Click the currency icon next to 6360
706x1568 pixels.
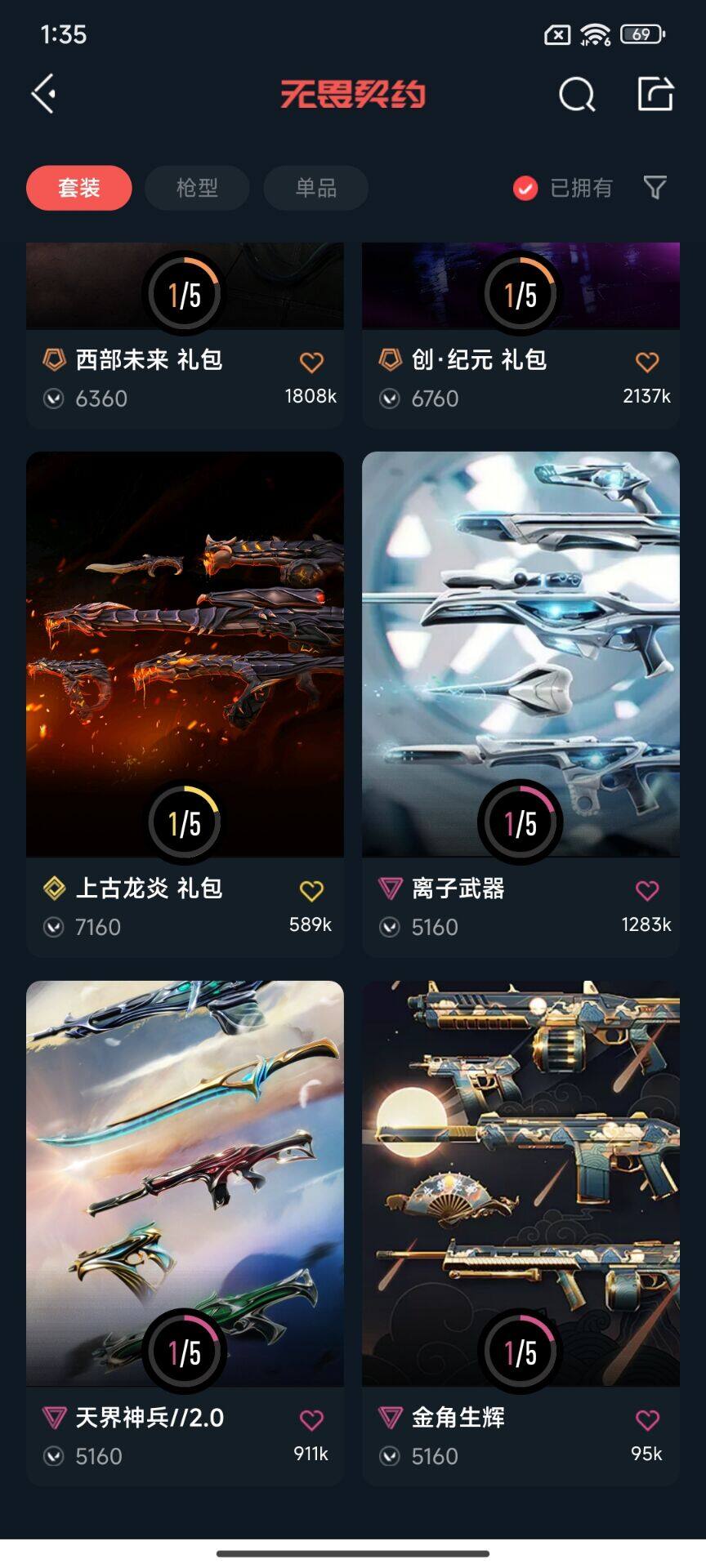[54, 398]
